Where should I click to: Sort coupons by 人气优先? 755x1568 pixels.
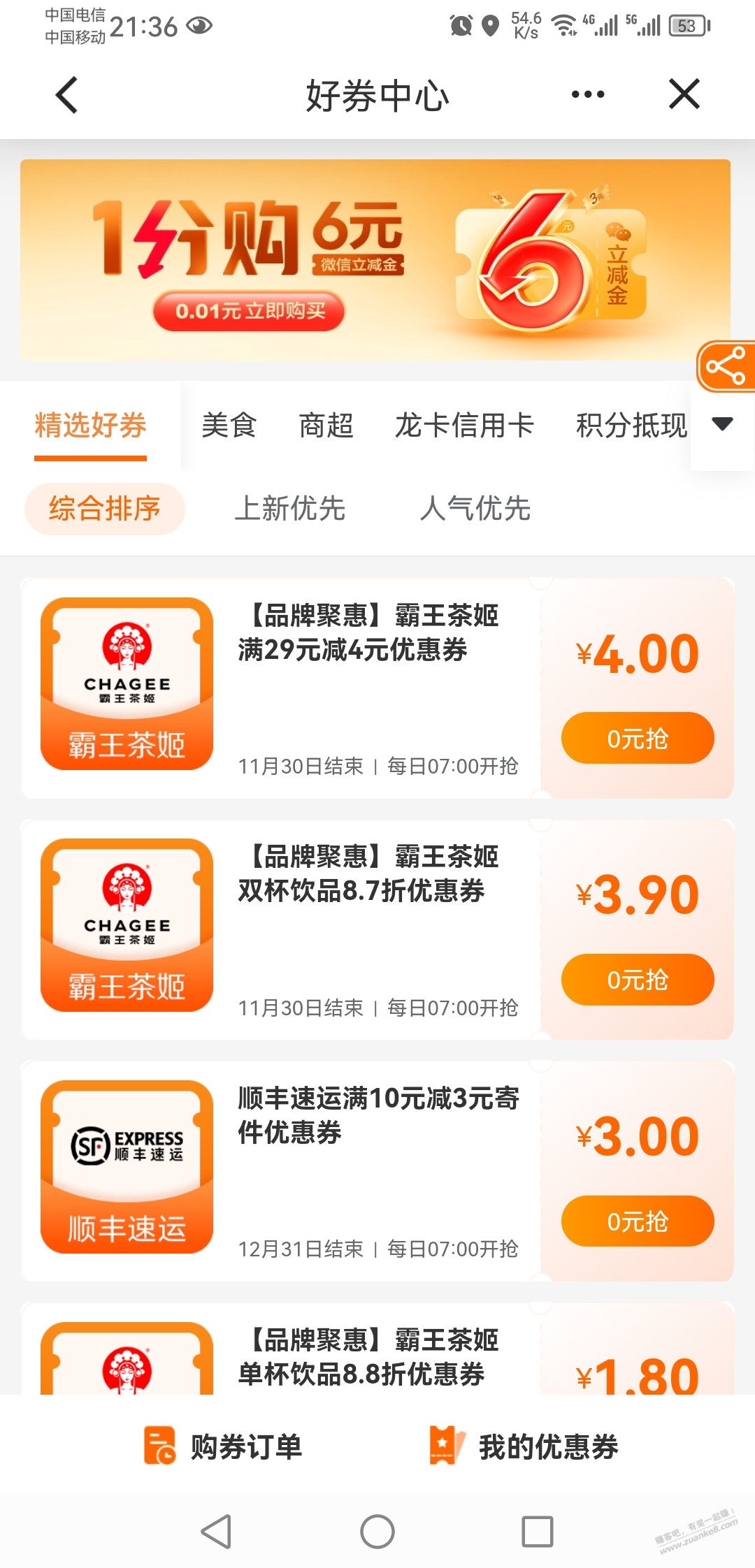tap(475, 509)
